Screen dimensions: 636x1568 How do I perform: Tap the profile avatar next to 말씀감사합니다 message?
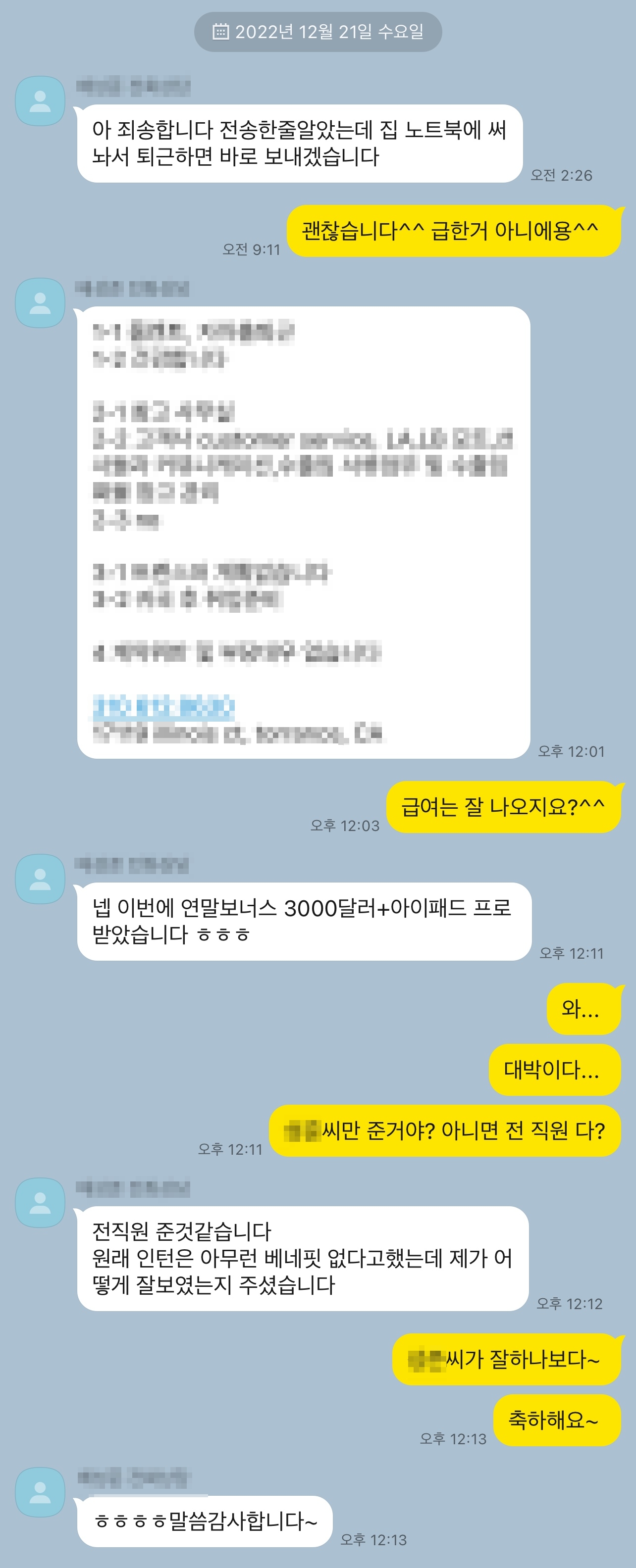[x=40, y=1493]
